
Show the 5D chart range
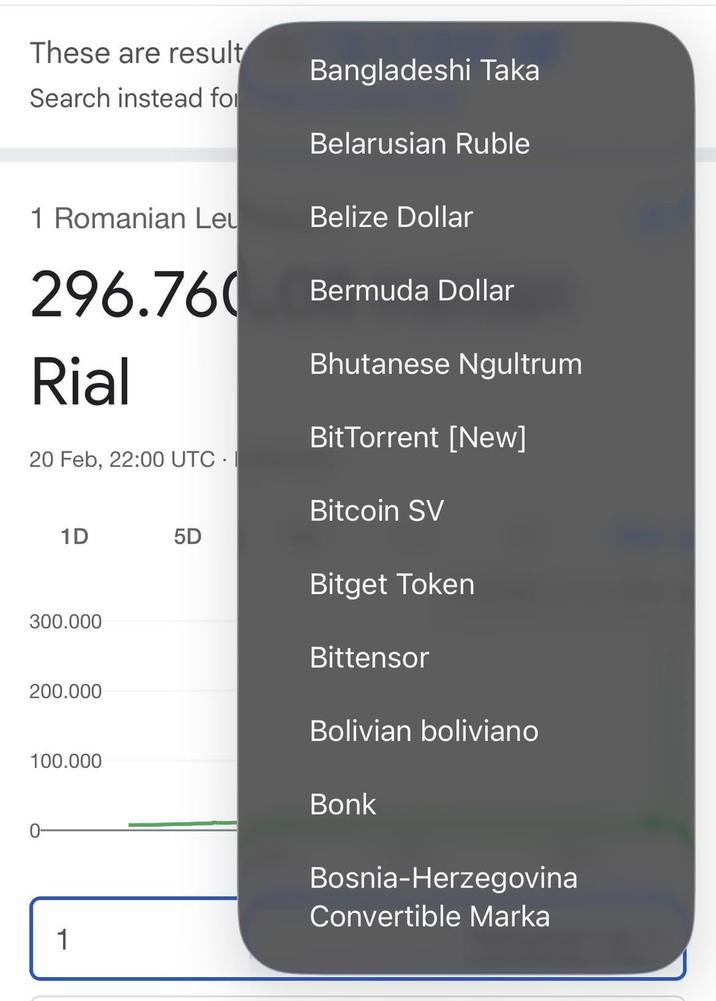coord(188,537)
